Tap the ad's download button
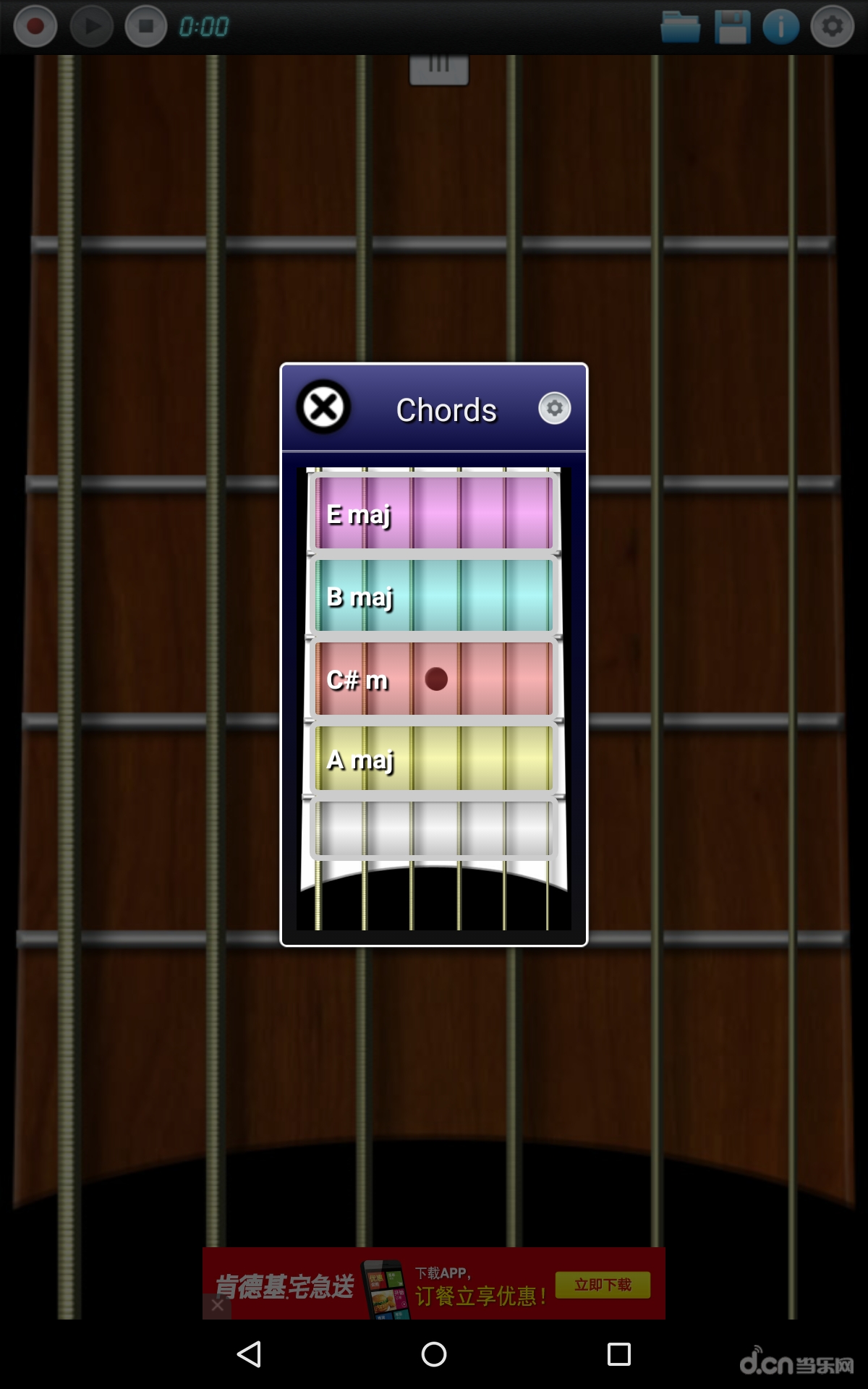 tap(603, 1285)
